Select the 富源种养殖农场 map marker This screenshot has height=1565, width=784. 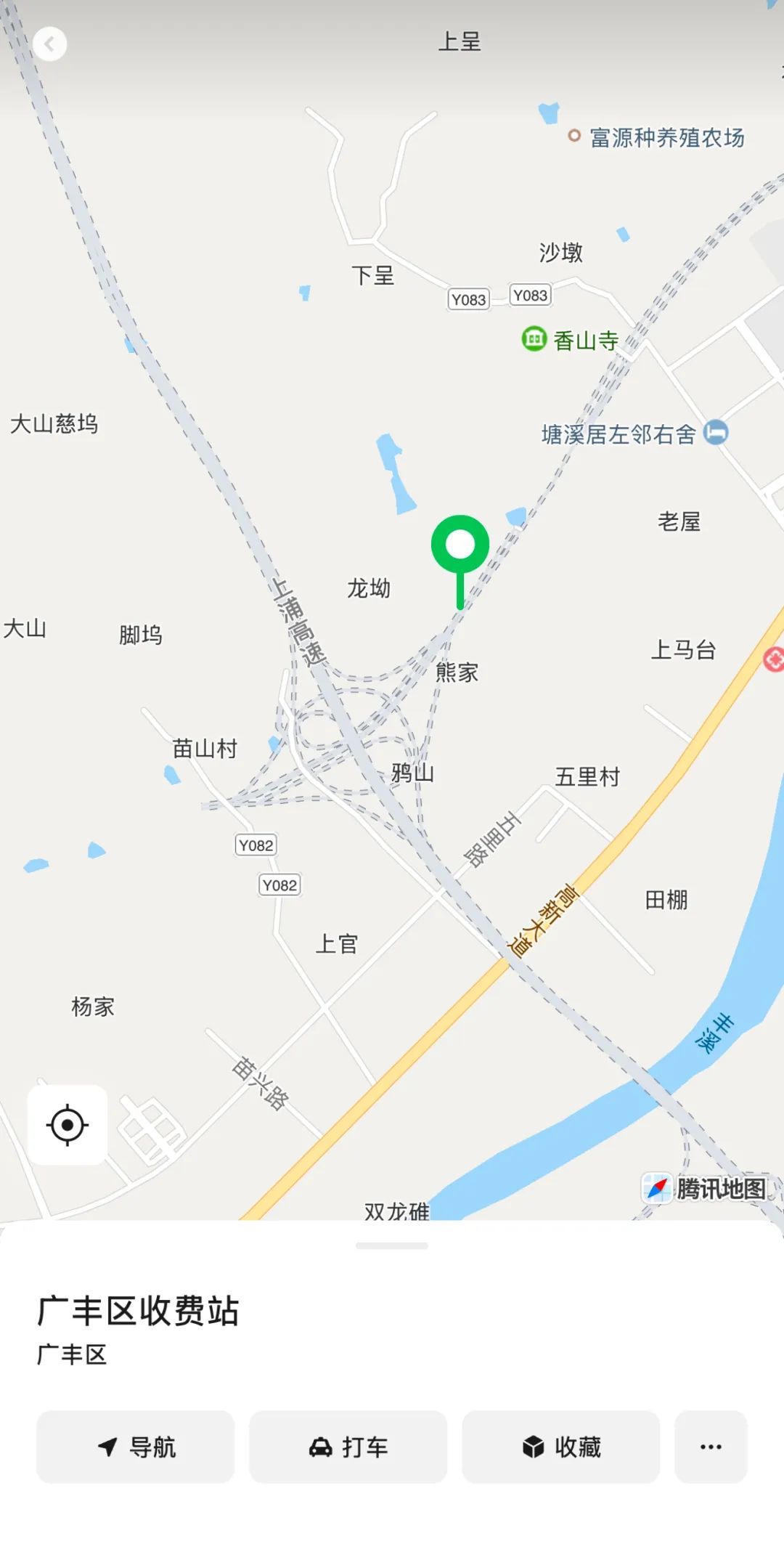pyautogui.click(x=574, y=136)
